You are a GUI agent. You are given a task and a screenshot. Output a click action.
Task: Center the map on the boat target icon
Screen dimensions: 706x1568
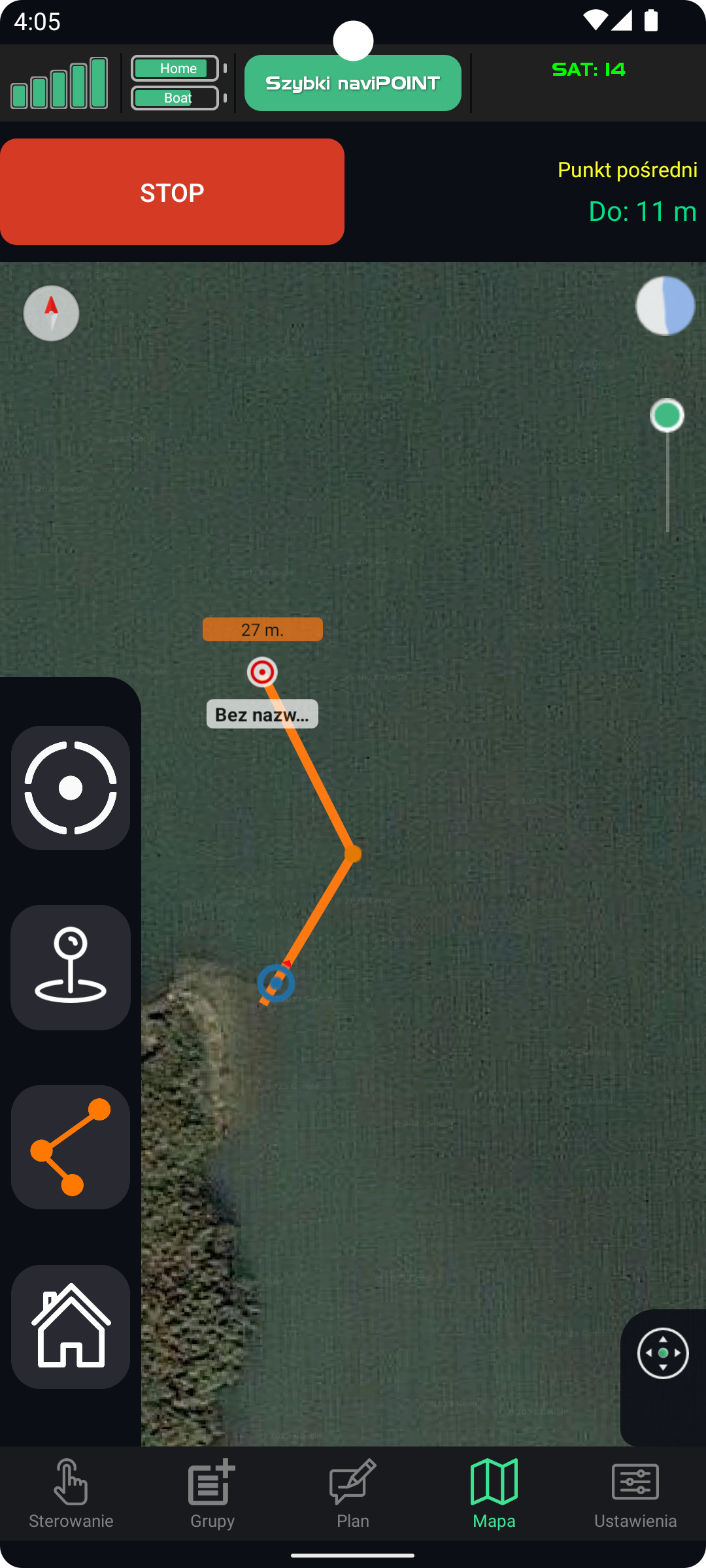click(71, 788)
